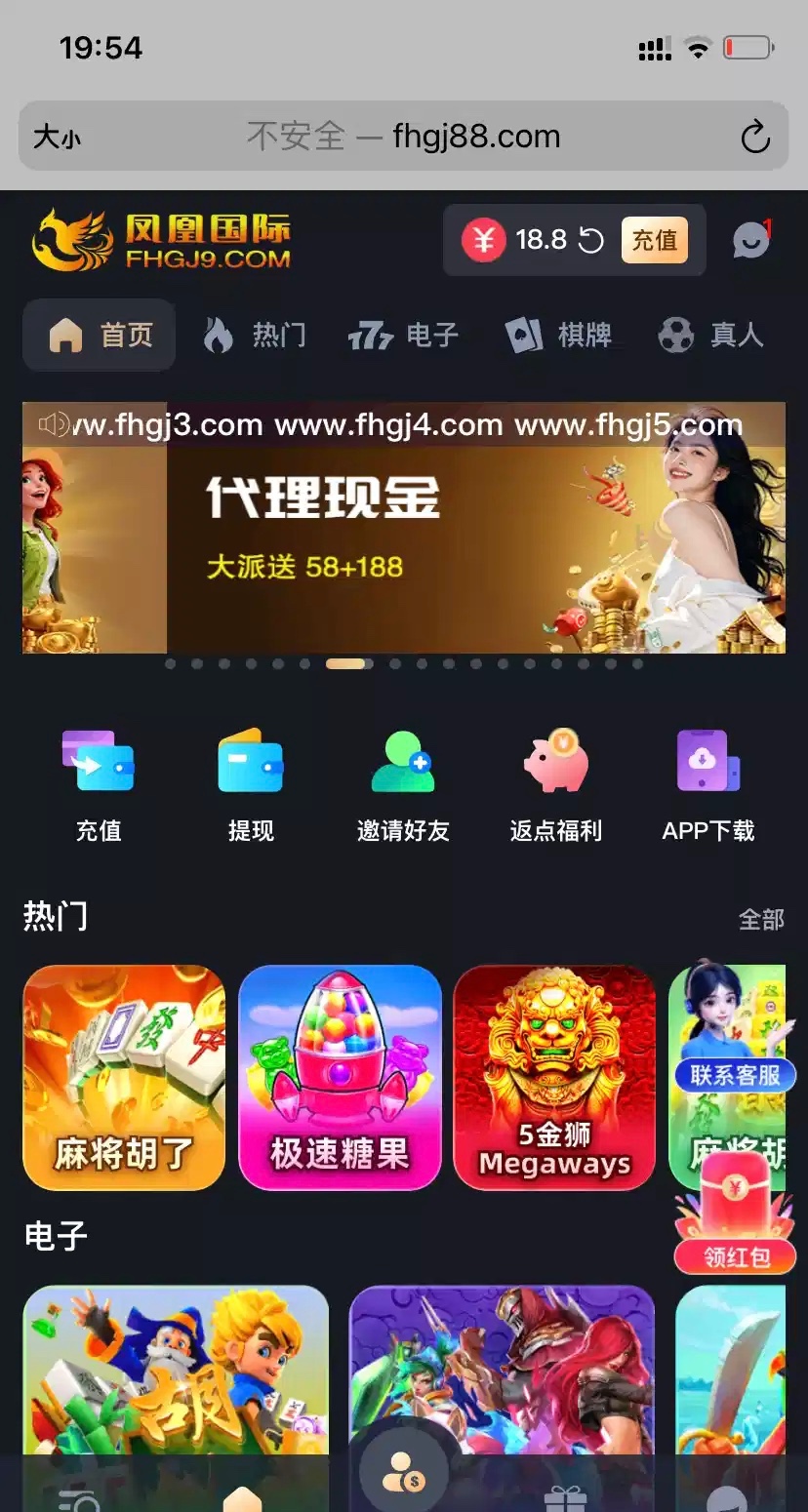
Task: Tap the fhgj88.com address bar
Action: [403, 137]
